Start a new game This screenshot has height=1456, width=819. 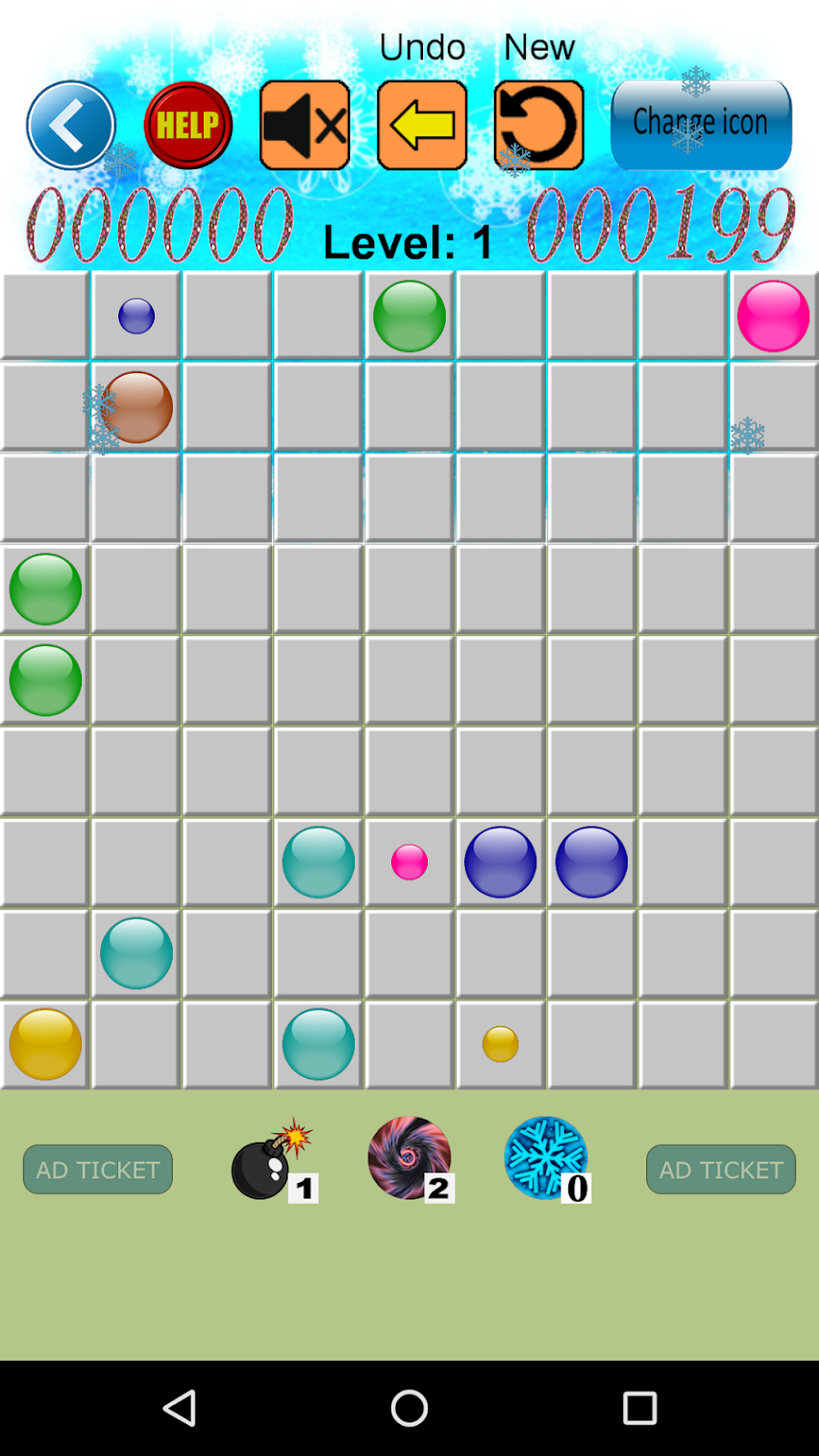coord(539,125)
